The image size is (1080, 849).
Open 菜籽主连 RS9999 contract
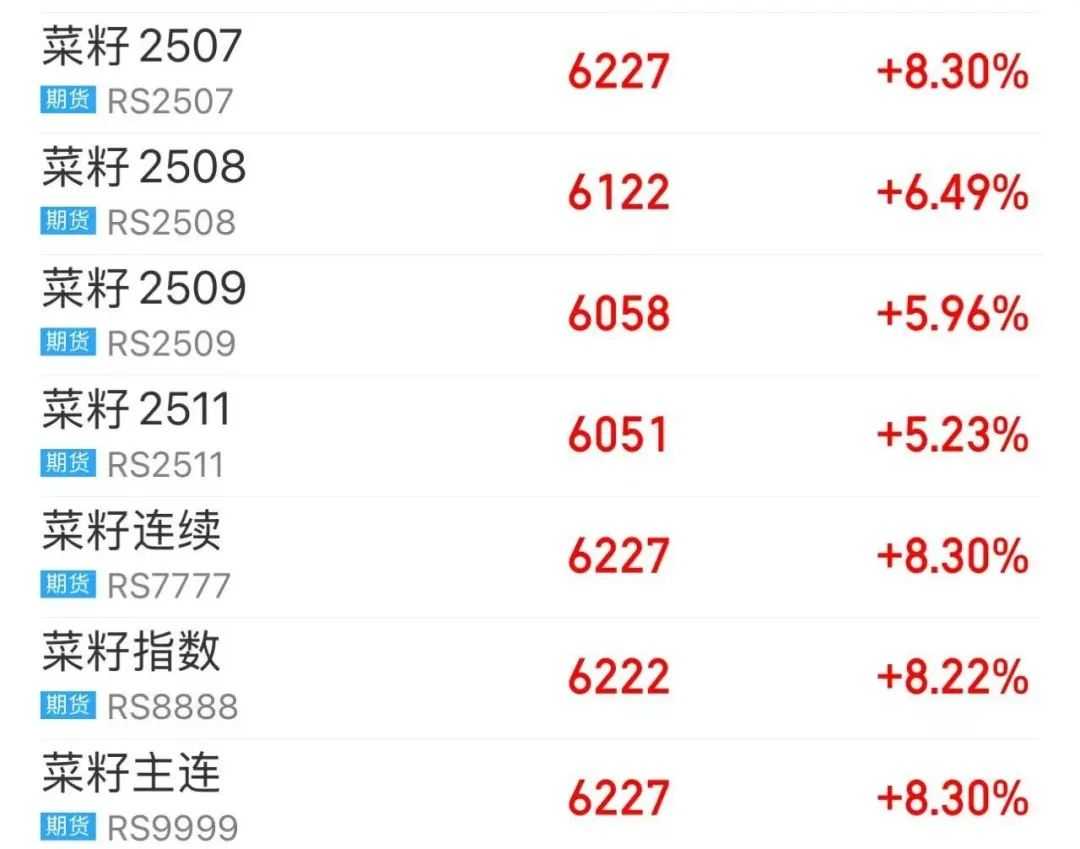pos(540,798)
